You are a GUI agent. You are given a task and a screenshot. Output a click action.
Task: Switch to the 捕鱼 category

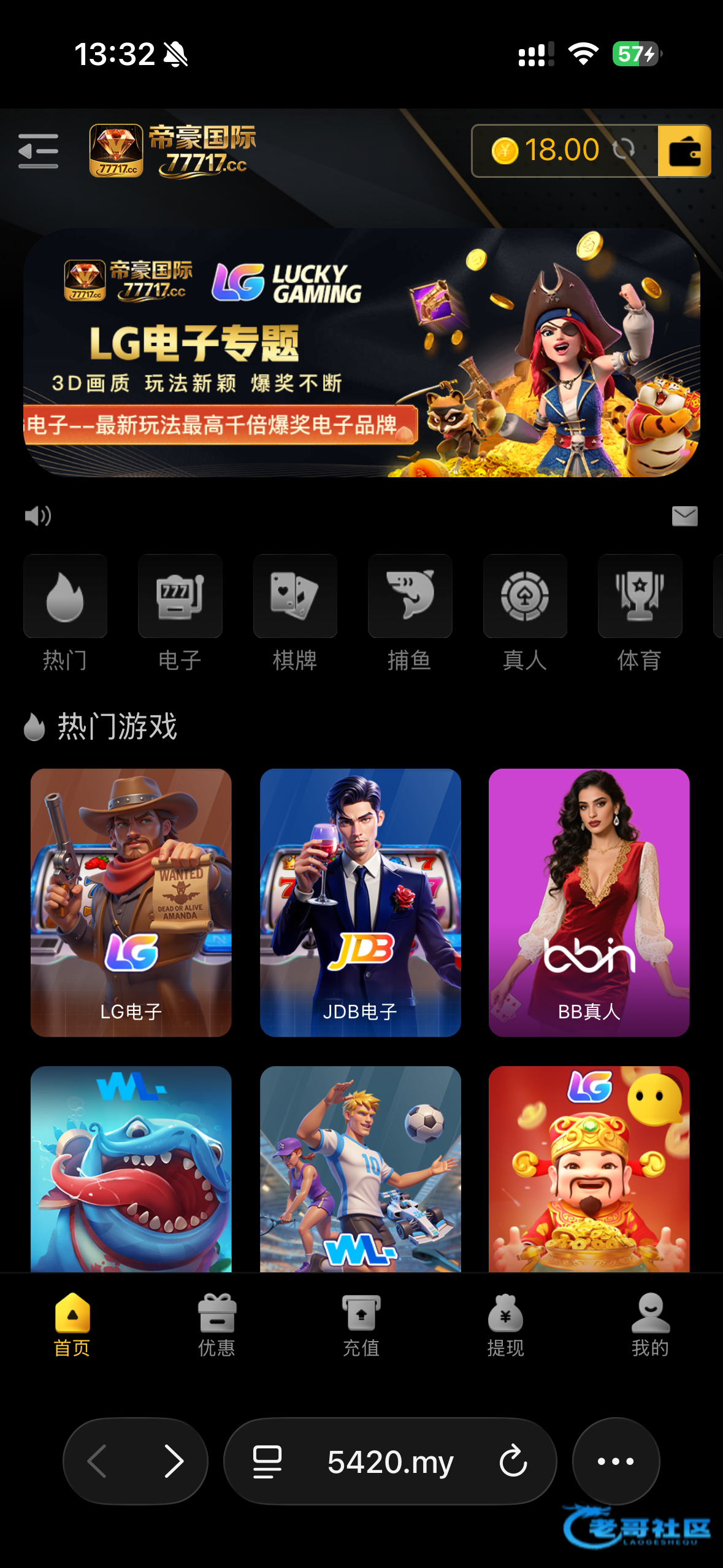tap(410, 613)
